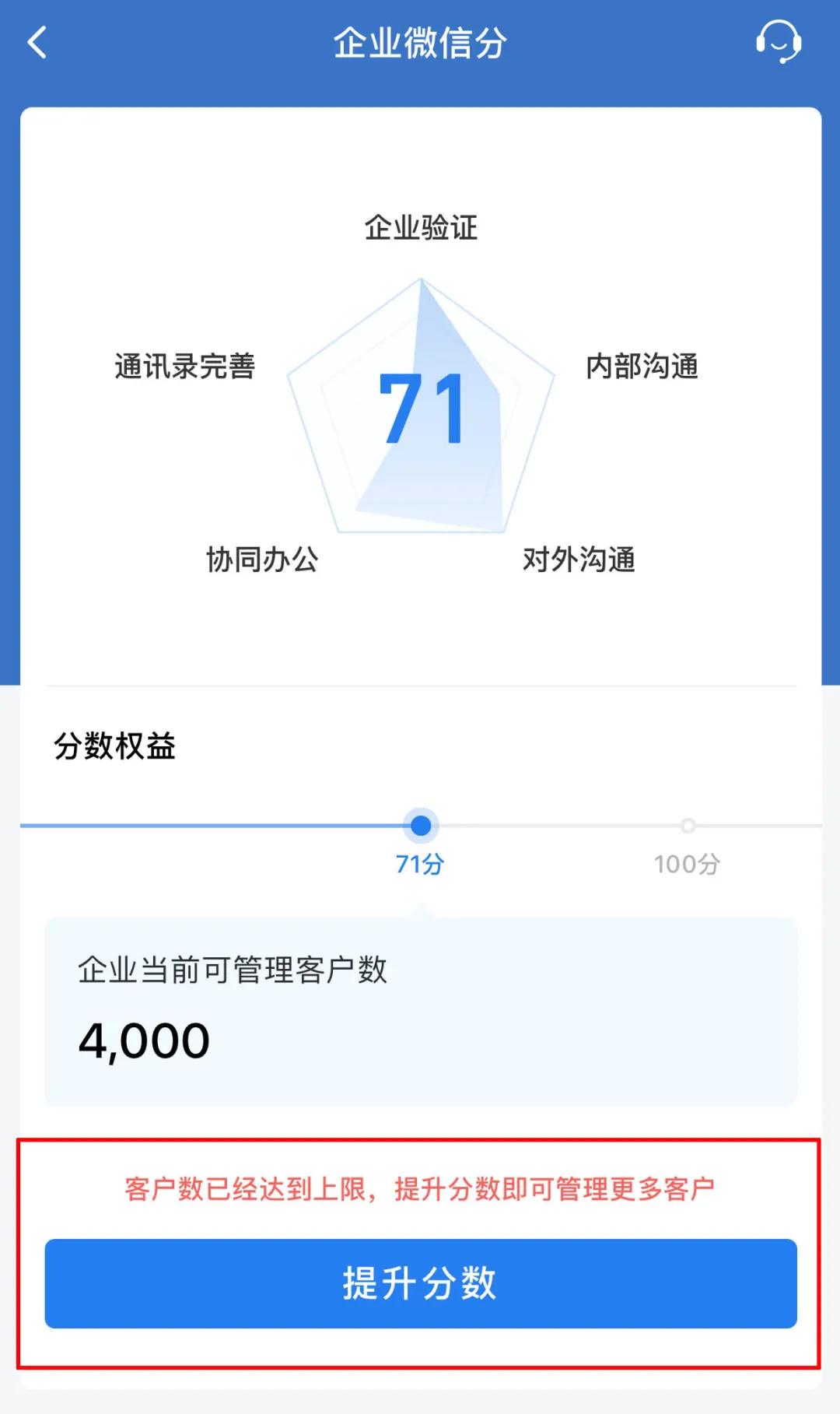Click the 企业验证 radar chart label
Image resolution: width=840 pixels, height=1414 pixels.
pos(421,226)
